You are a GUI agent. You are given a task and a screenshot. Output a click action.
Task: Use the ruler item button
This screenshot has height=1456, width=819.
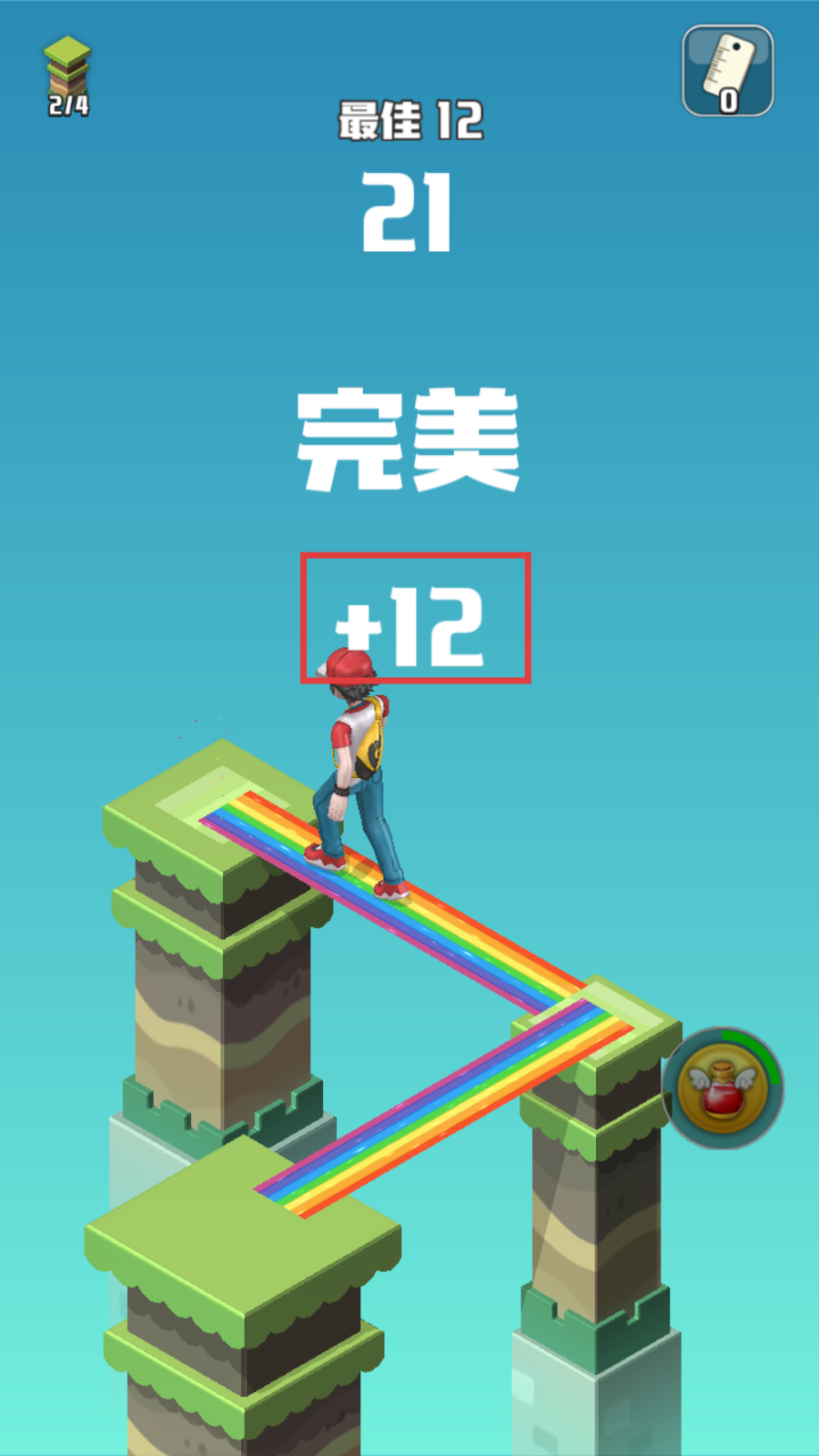(x=727, y=71)
